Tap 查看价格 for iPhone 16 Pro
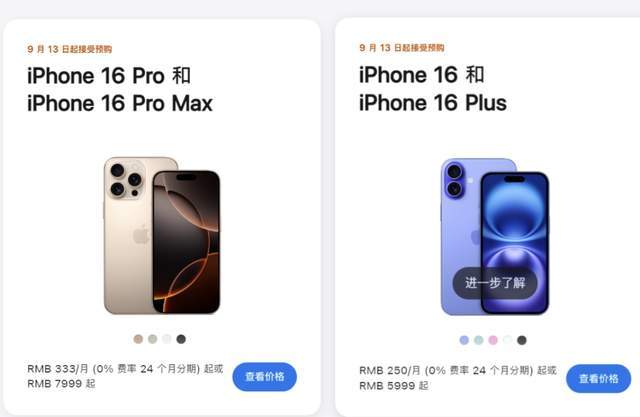Screen dimensions: 640x417 coord(264,377)
